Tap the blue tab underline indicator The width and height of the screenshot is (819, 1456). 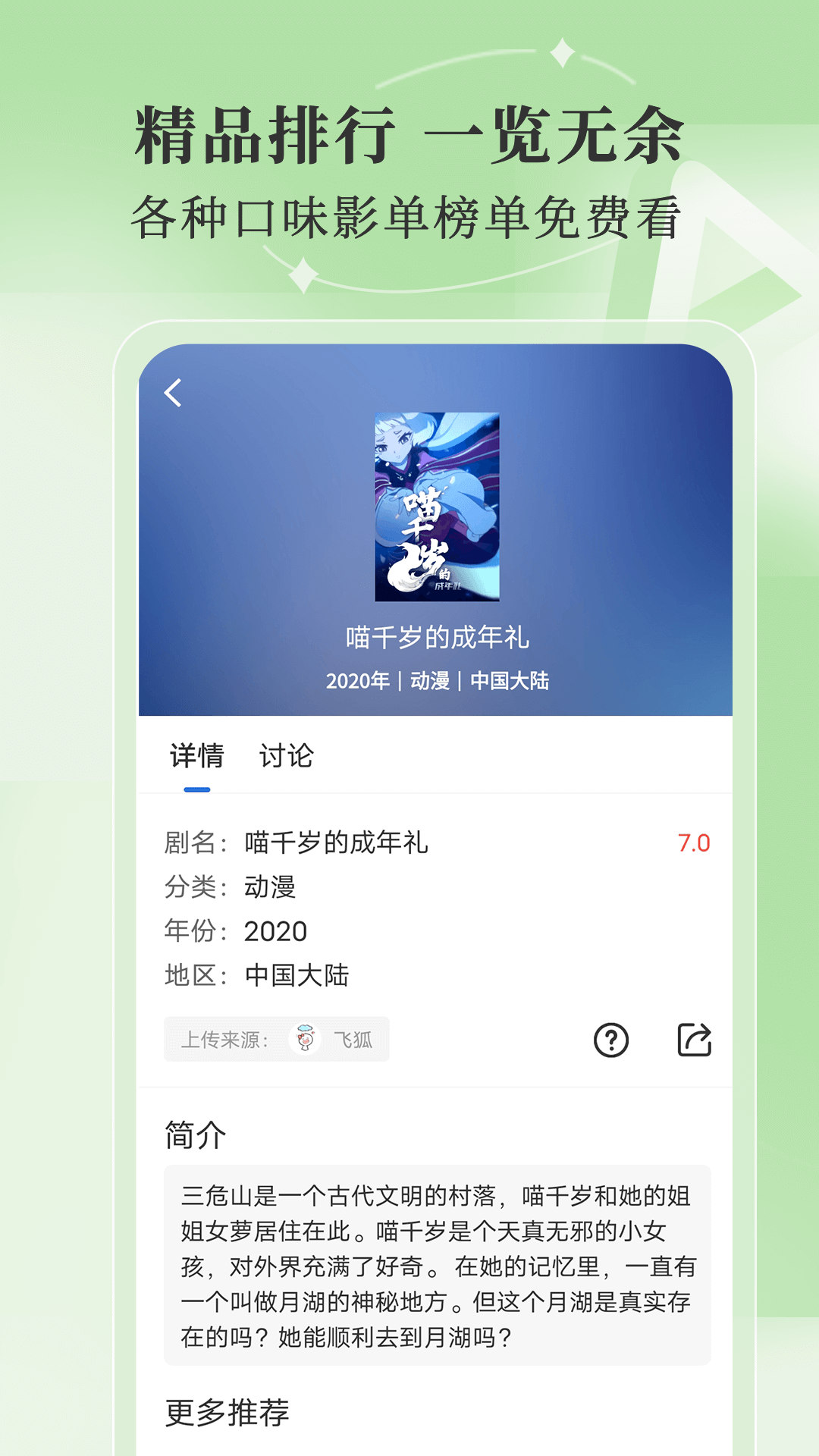[197, 789]
